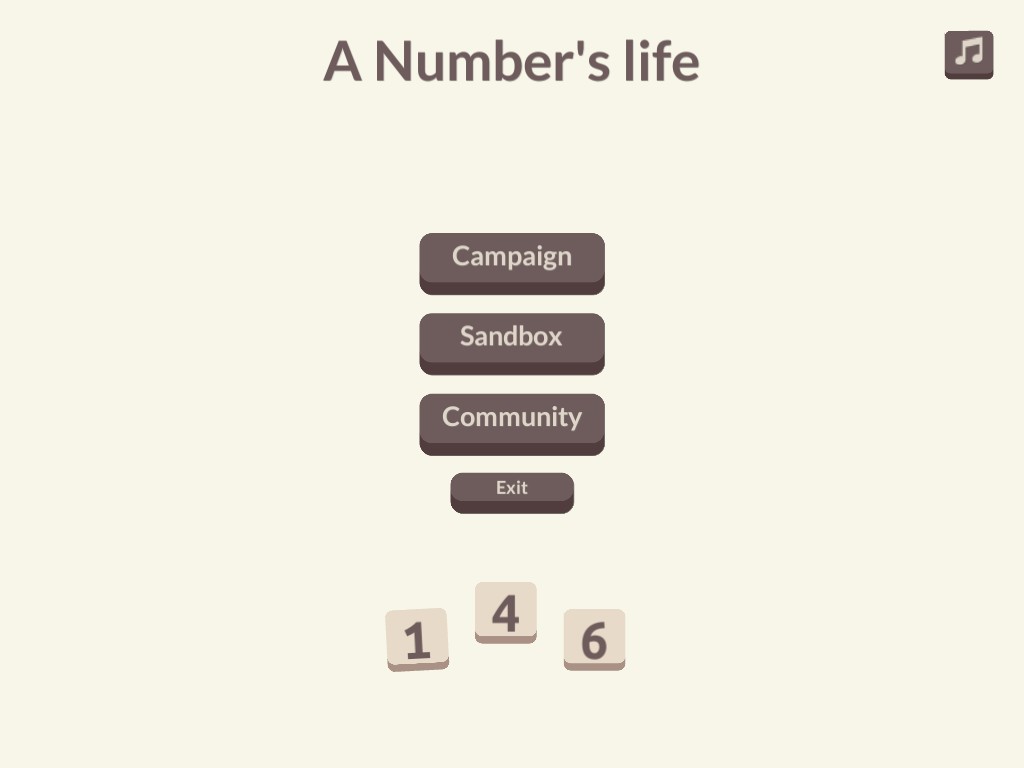The width and height of the screenshot is (1024, 768).
Task: Start the Campaign mode
Action: [x=511, y=260]
